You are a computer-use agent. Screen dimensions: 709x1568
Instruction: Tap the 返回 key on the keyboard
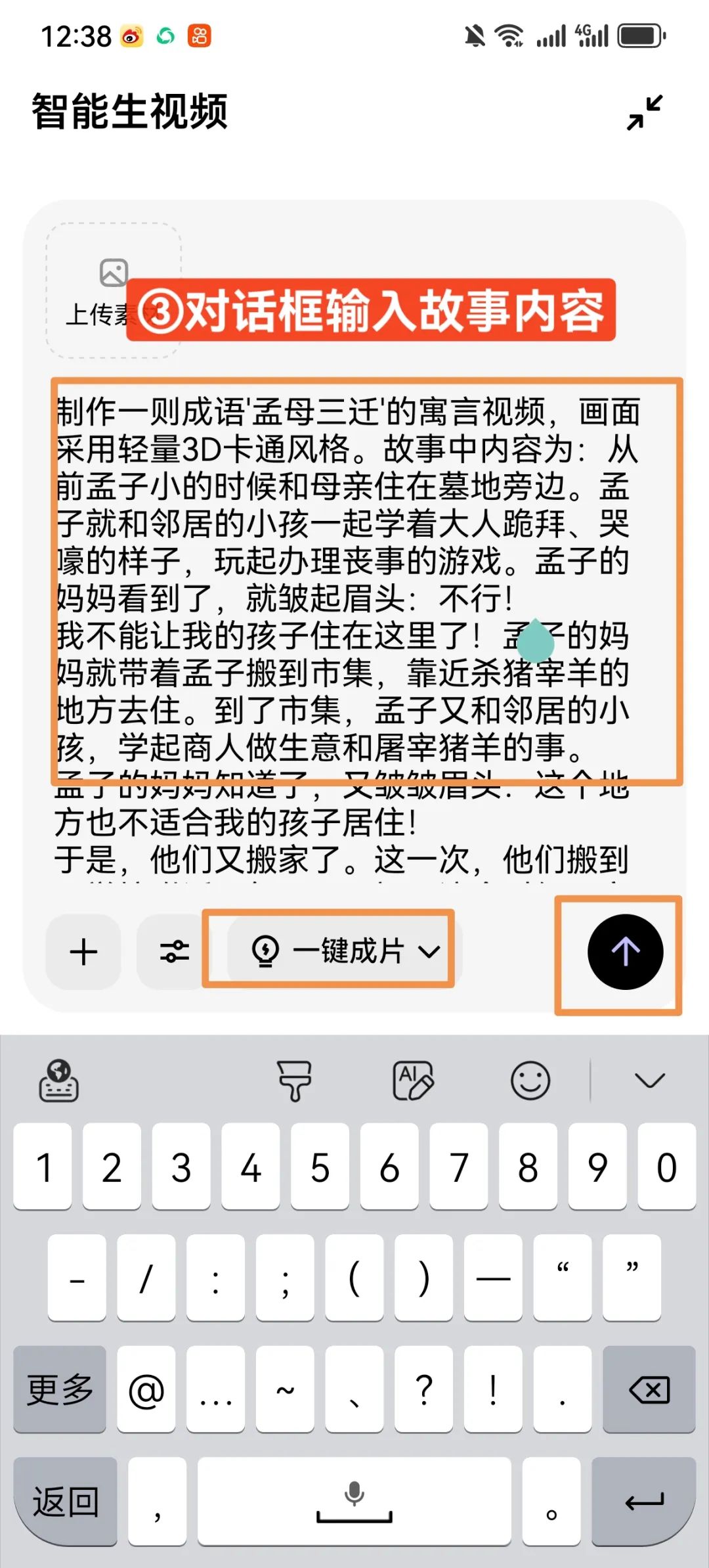point(66,1502)
